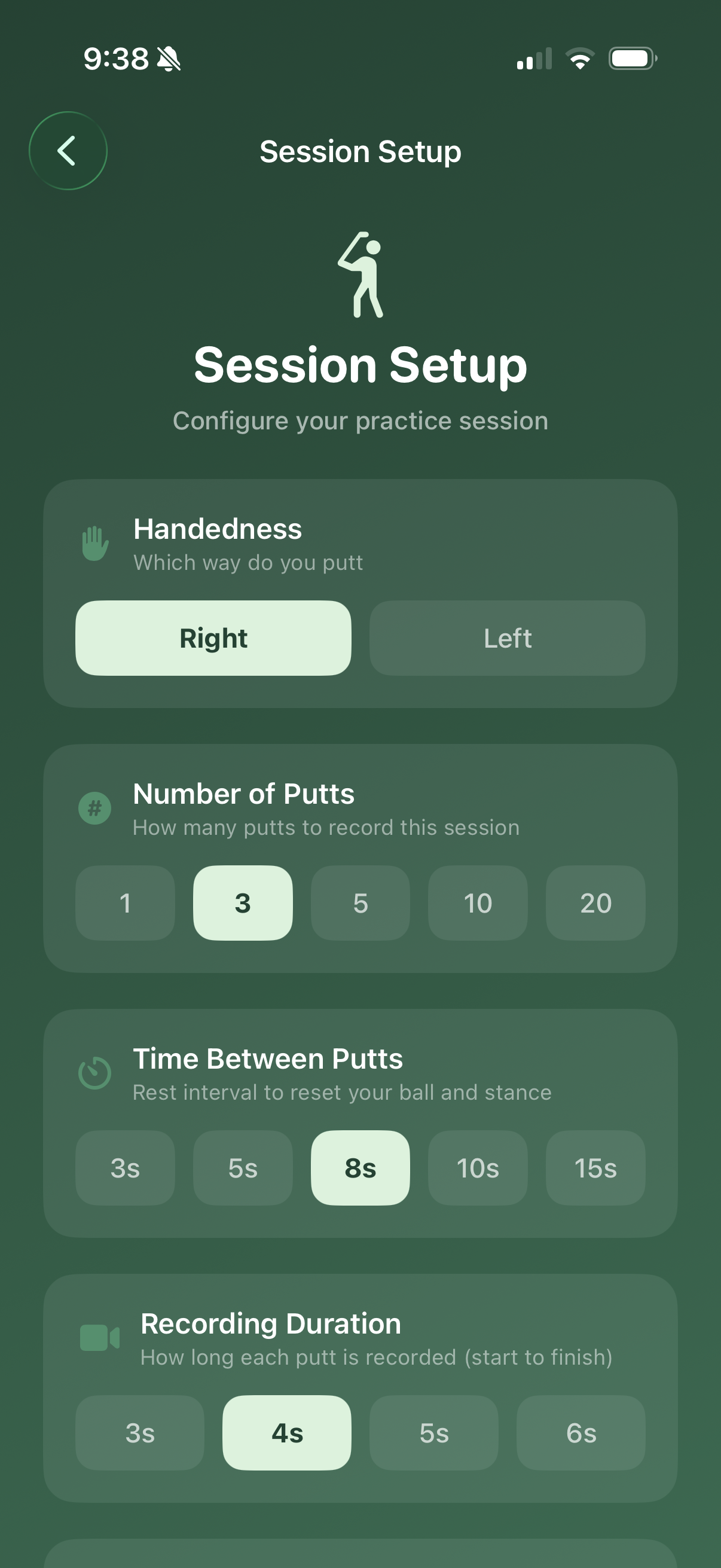Click the muted notifications bell in the status bar
Screen dimensions: 721x1568
[x=169, y=59]
